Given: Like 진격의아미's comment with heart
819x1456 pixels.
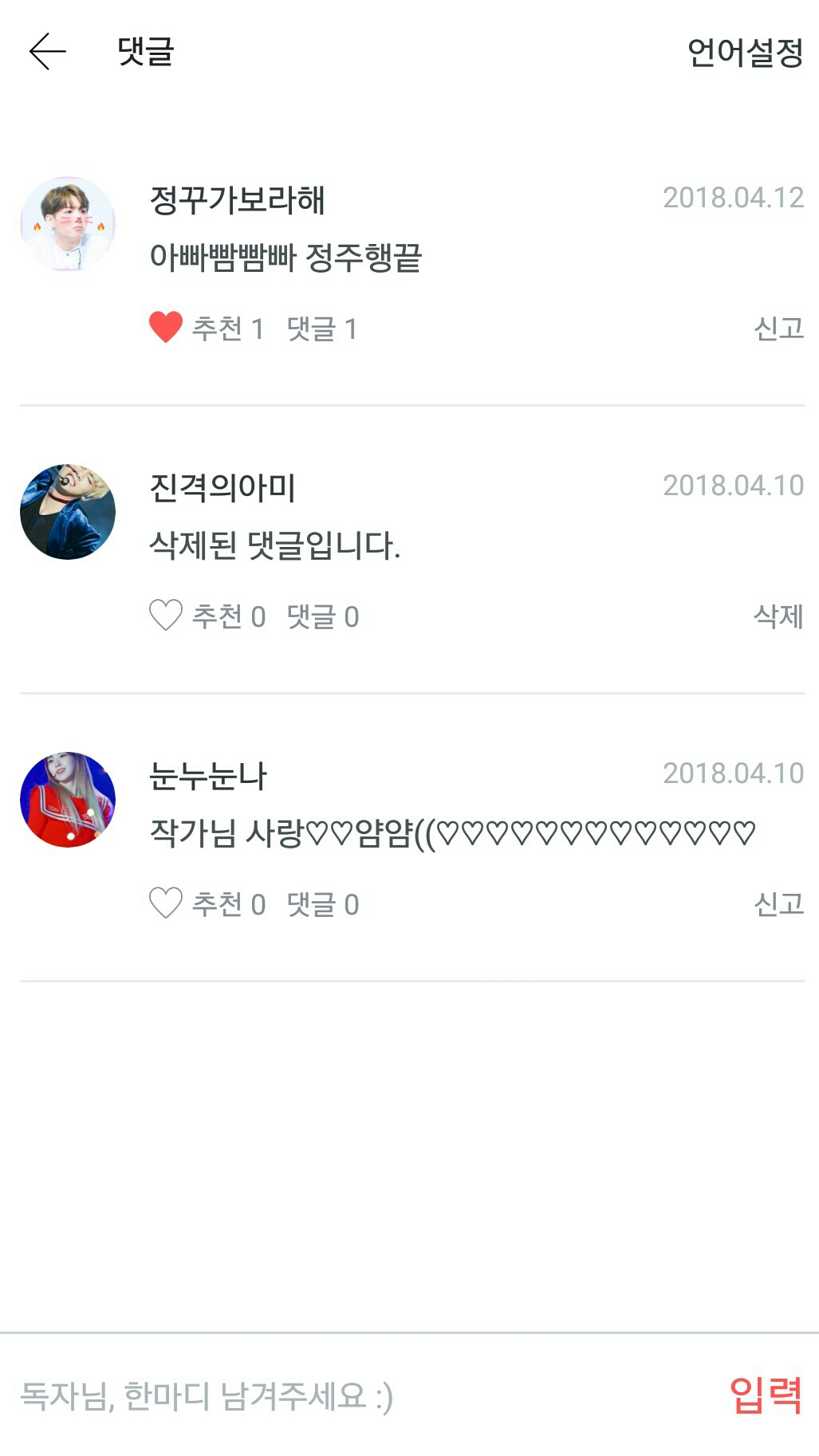Looking at the screenshot, I should coord(166,616).
